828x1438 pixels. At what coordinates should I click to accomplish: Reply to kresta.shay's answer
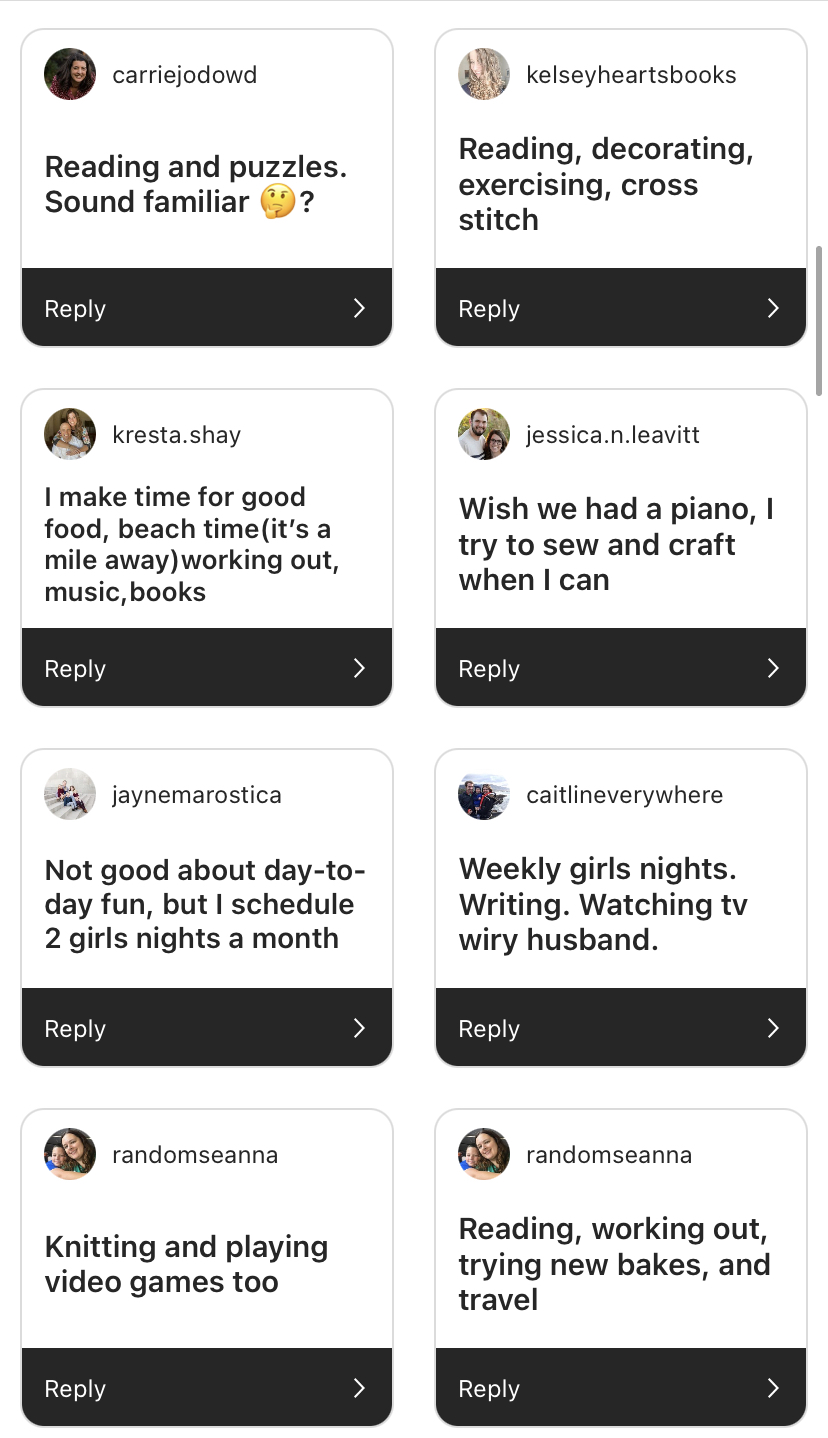206,668
